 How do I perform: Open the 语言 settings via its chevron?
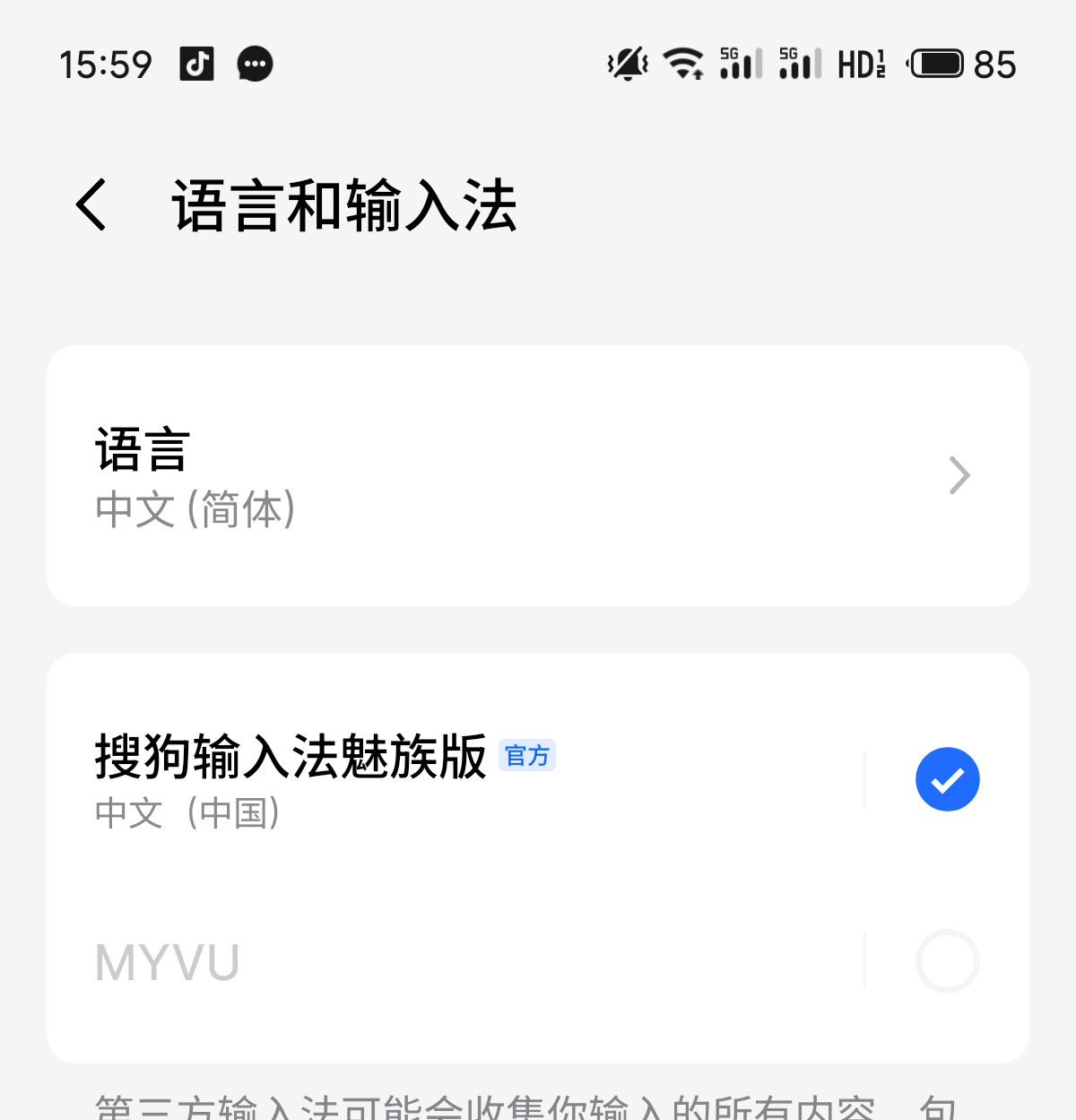959,476
